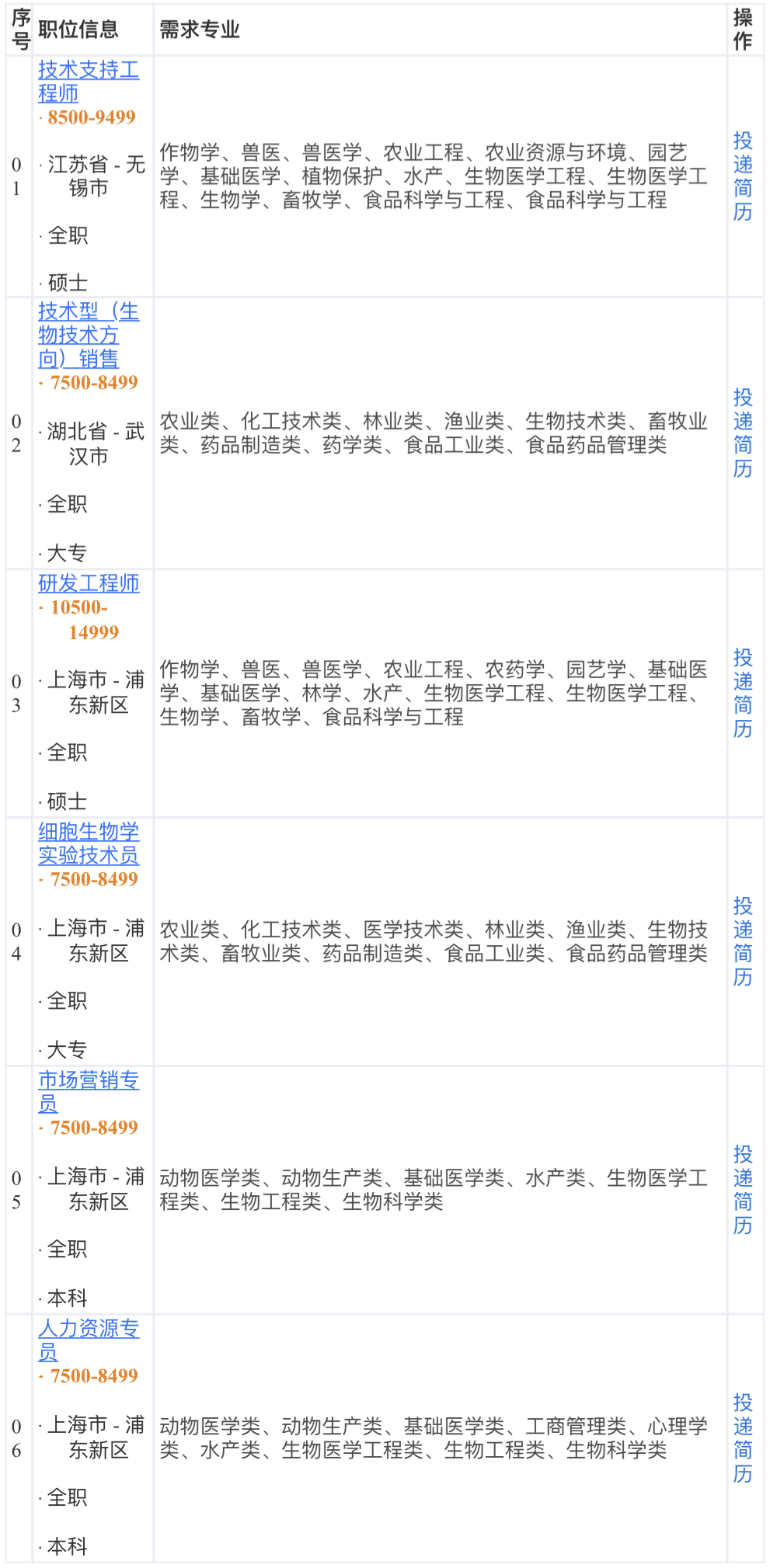The height and width of the screenshot is (1568, 770).
Task: Open the 细胞生物学实验技术员 job link
Action: [x=89, y=843]
